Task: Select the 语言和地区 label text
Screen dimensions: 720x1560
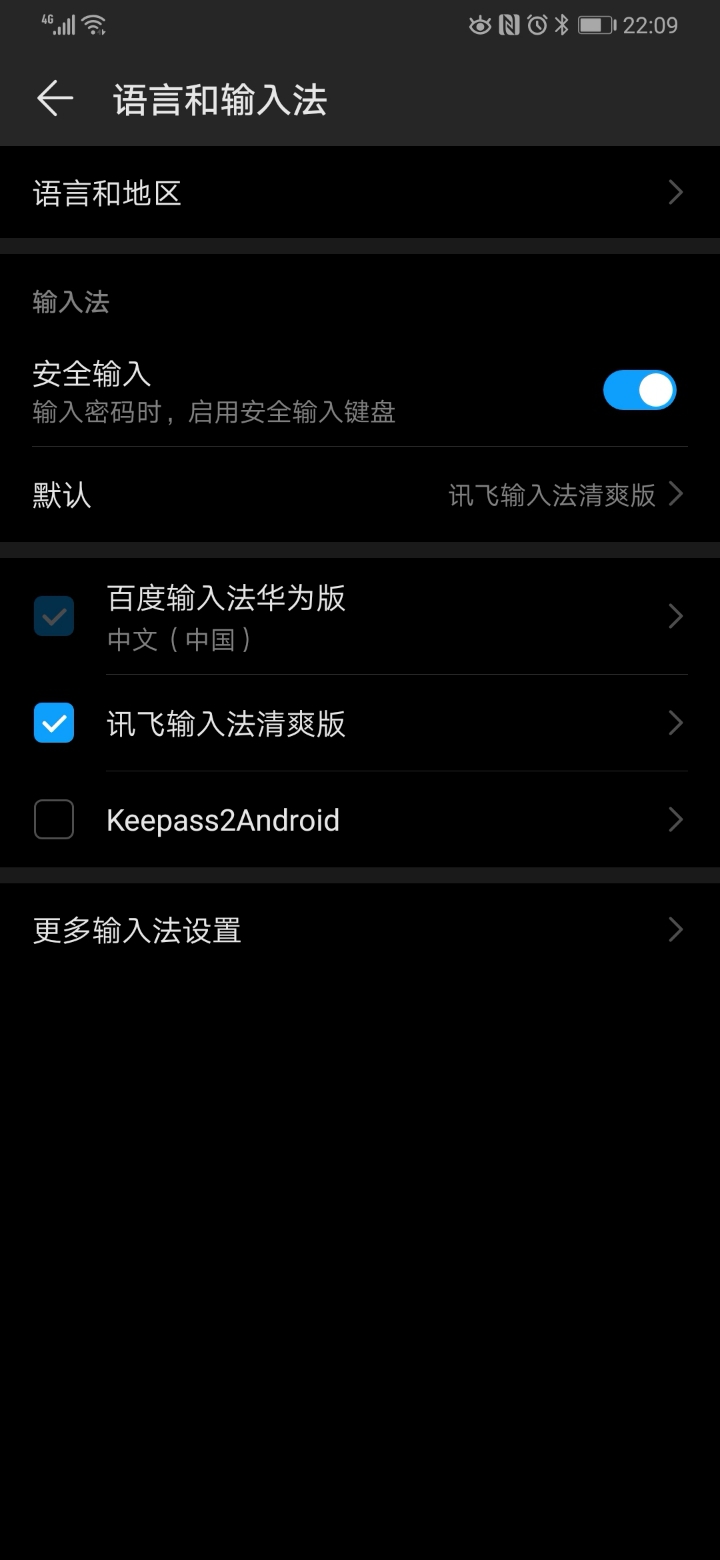Action: click(108, 192)
